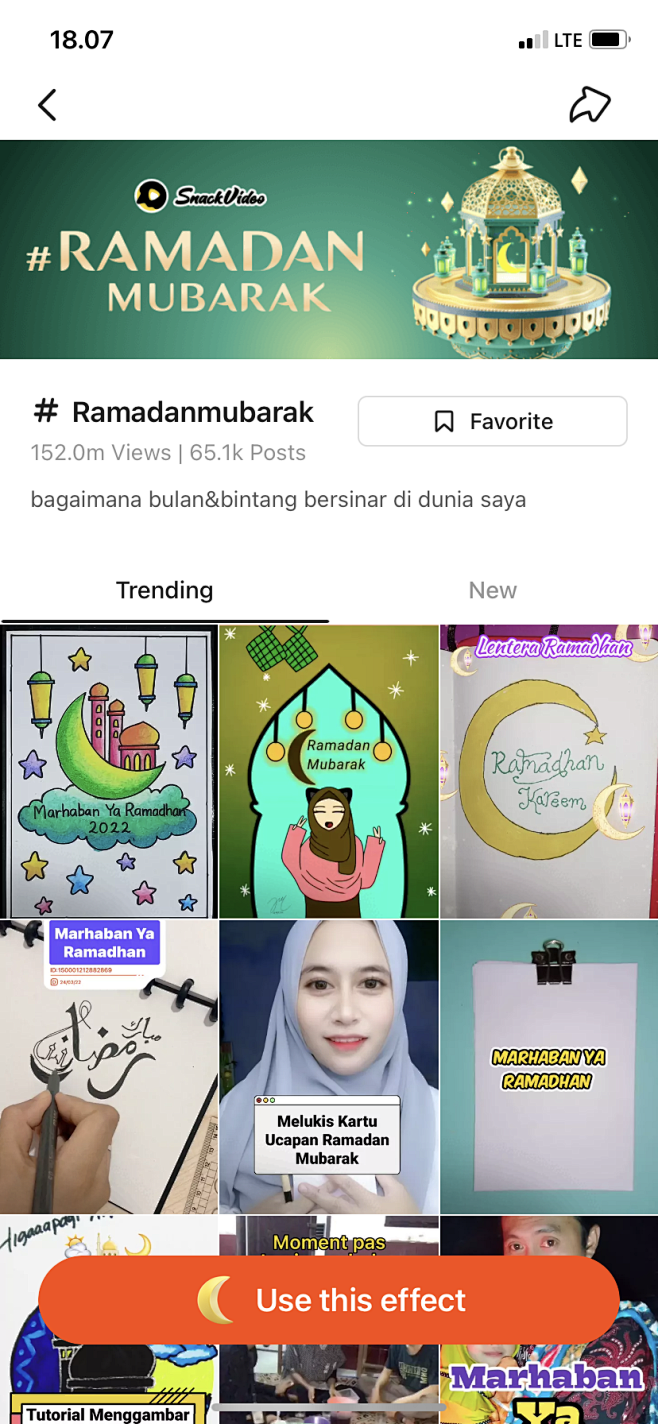Viewport: 658px width, 1424px height.
Task: Share this hashtag page
Action: [590, 105]
